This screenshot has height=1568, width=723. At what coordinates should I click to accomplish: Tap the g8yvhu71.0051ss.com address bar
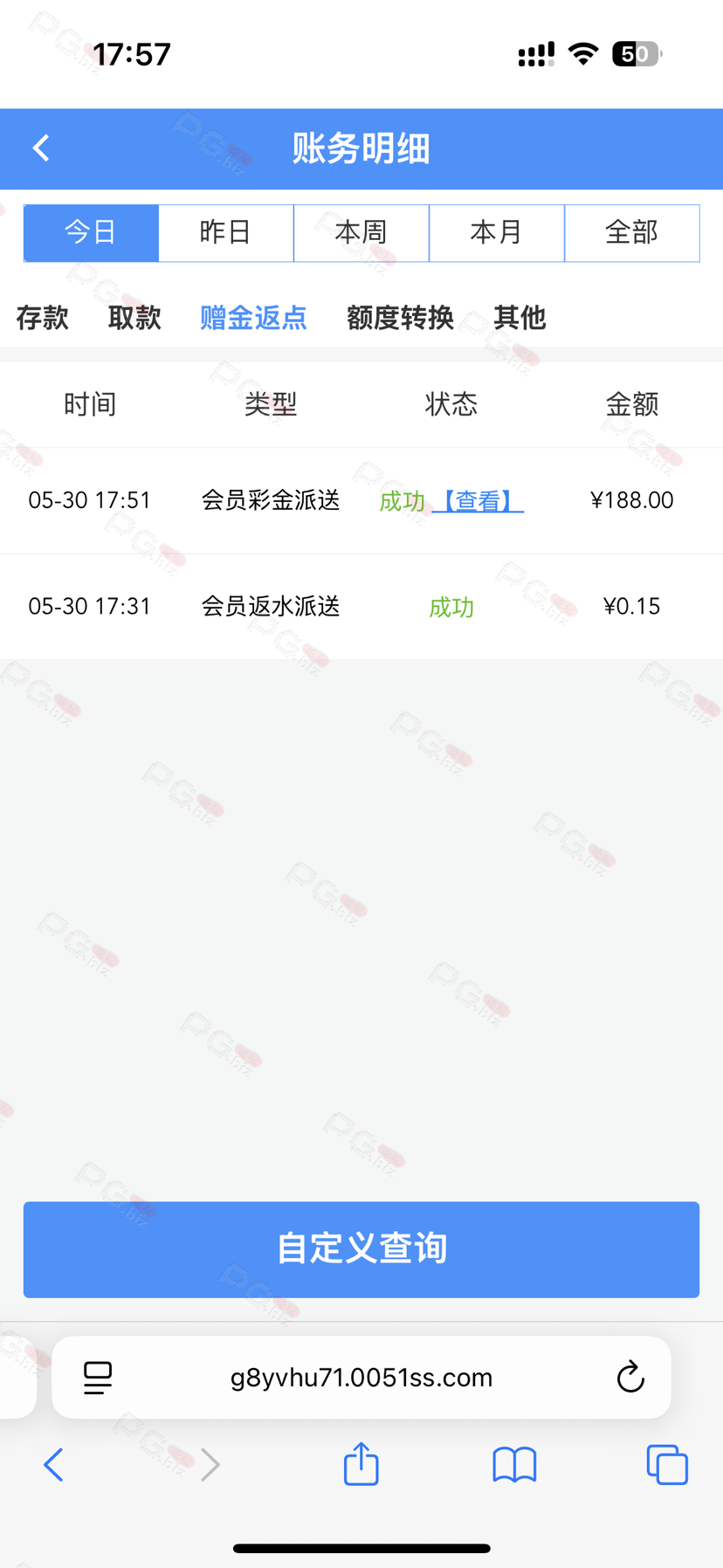(x=361, y=1378)
